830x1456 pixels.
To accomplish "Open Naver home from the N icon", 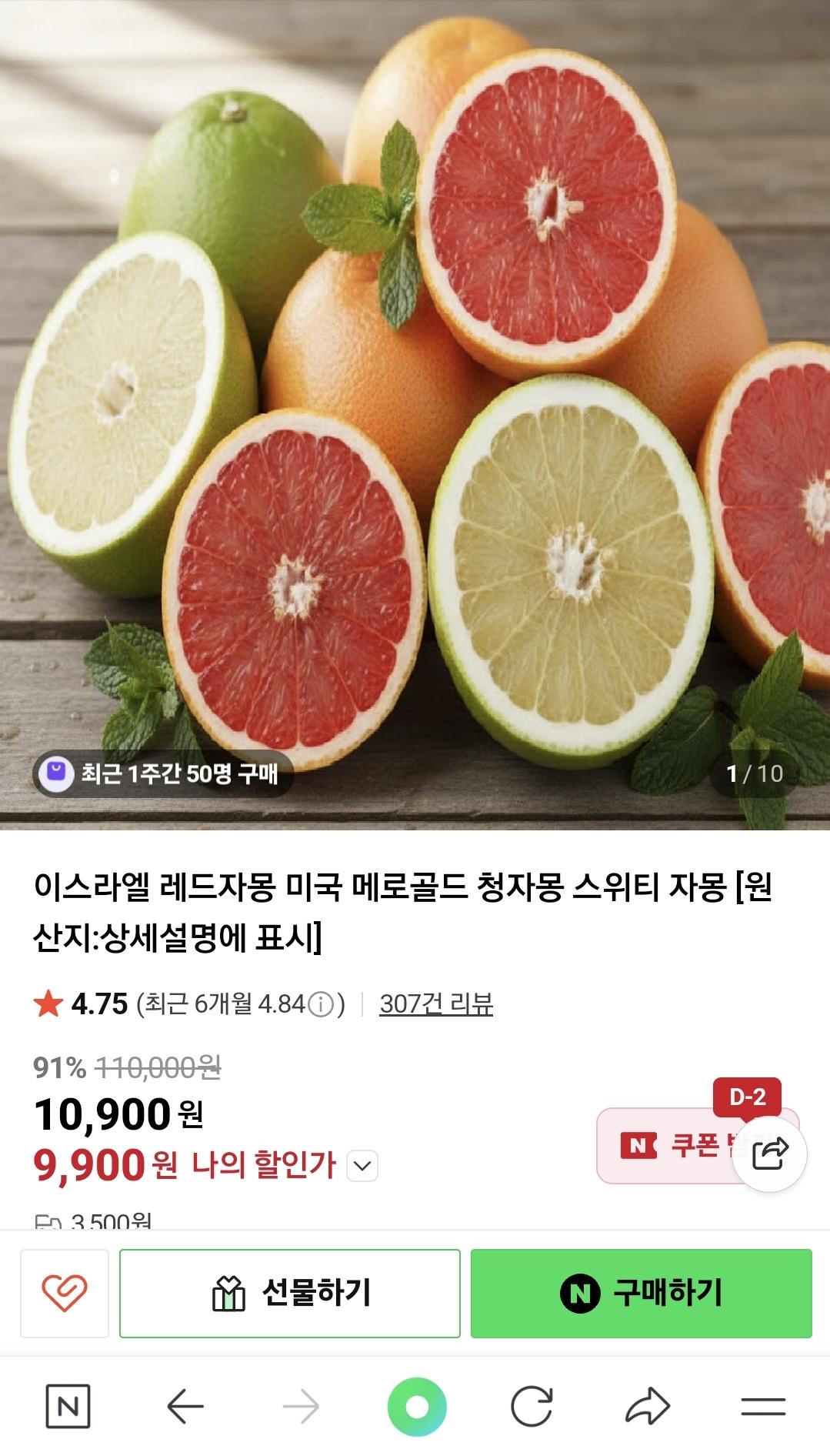I will tap(68, 1407).
